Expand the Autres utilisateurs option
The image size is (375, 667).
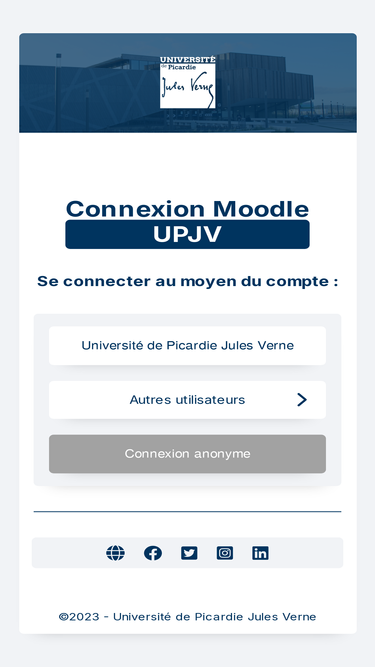point(187,400)
